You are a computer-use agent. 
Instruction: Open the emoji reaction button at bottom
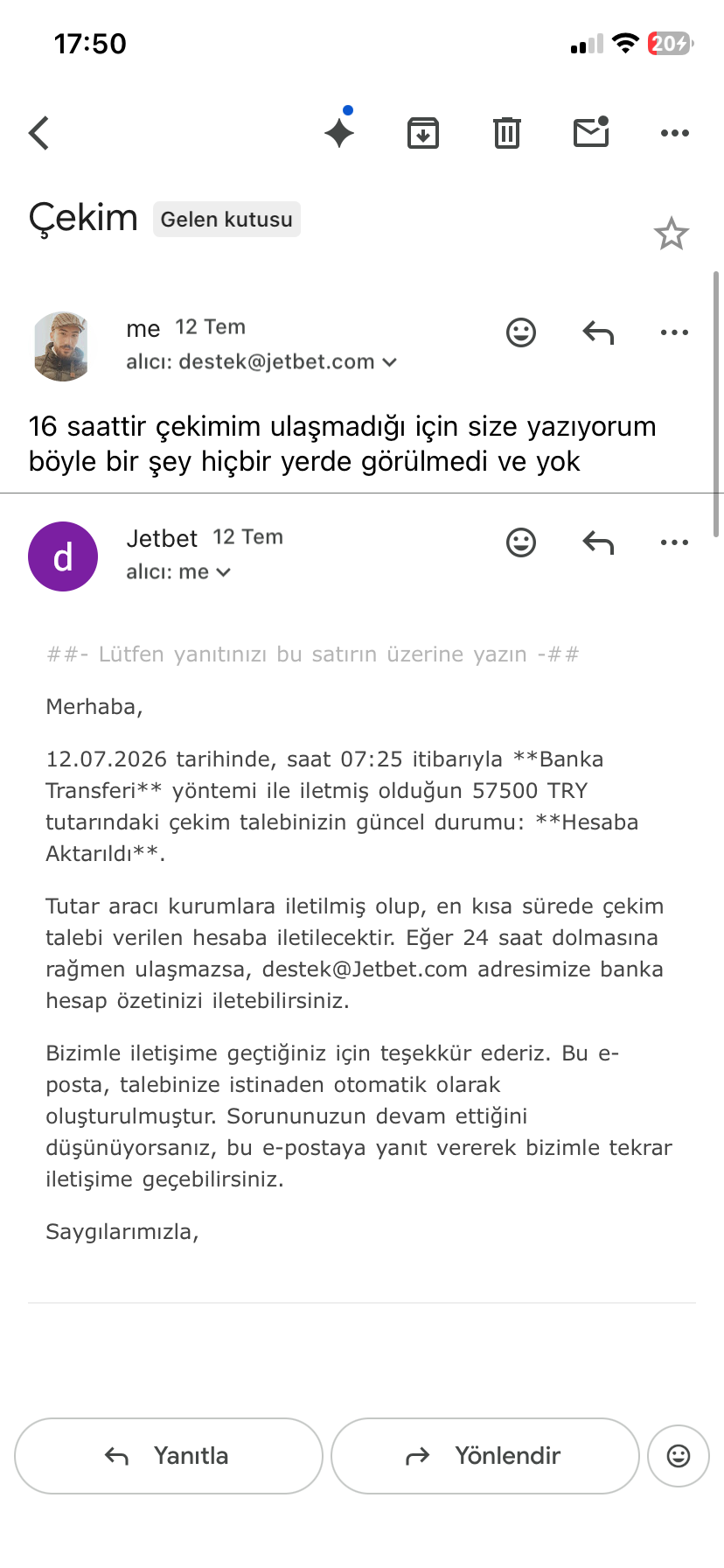[x=679, y=1456]
